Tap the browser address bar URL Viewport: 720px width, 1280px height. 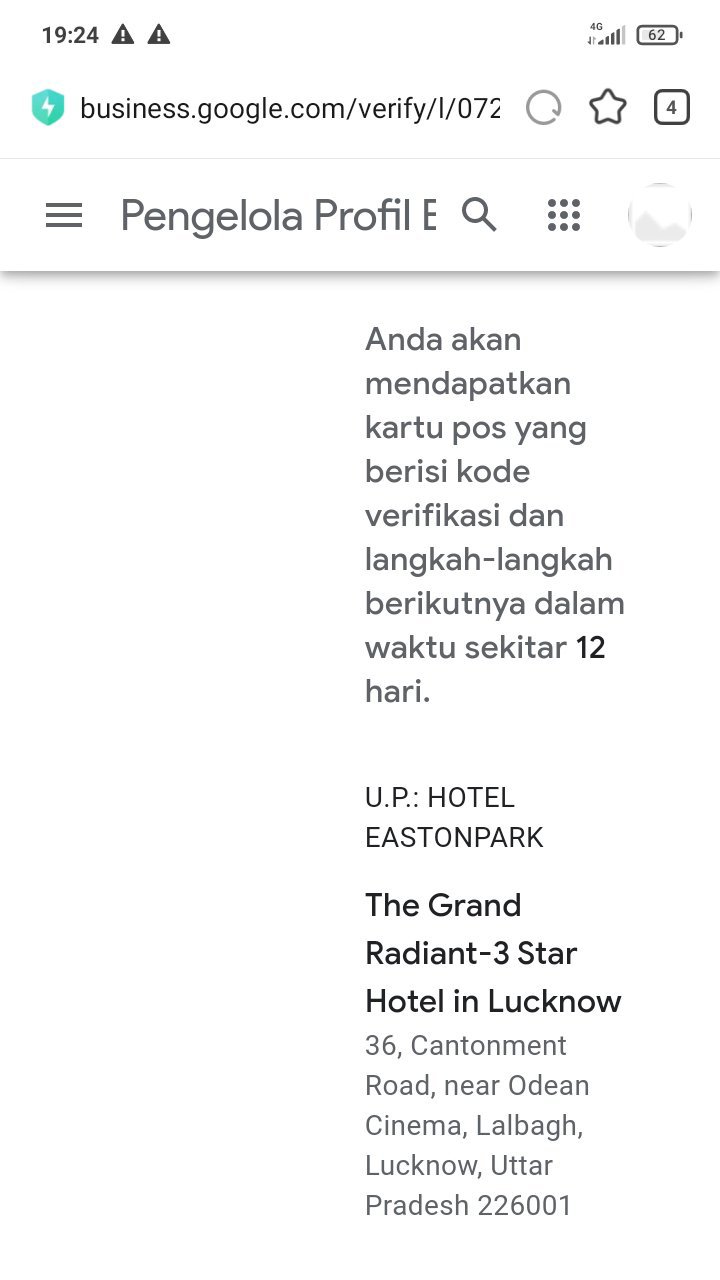click(290, 108)
